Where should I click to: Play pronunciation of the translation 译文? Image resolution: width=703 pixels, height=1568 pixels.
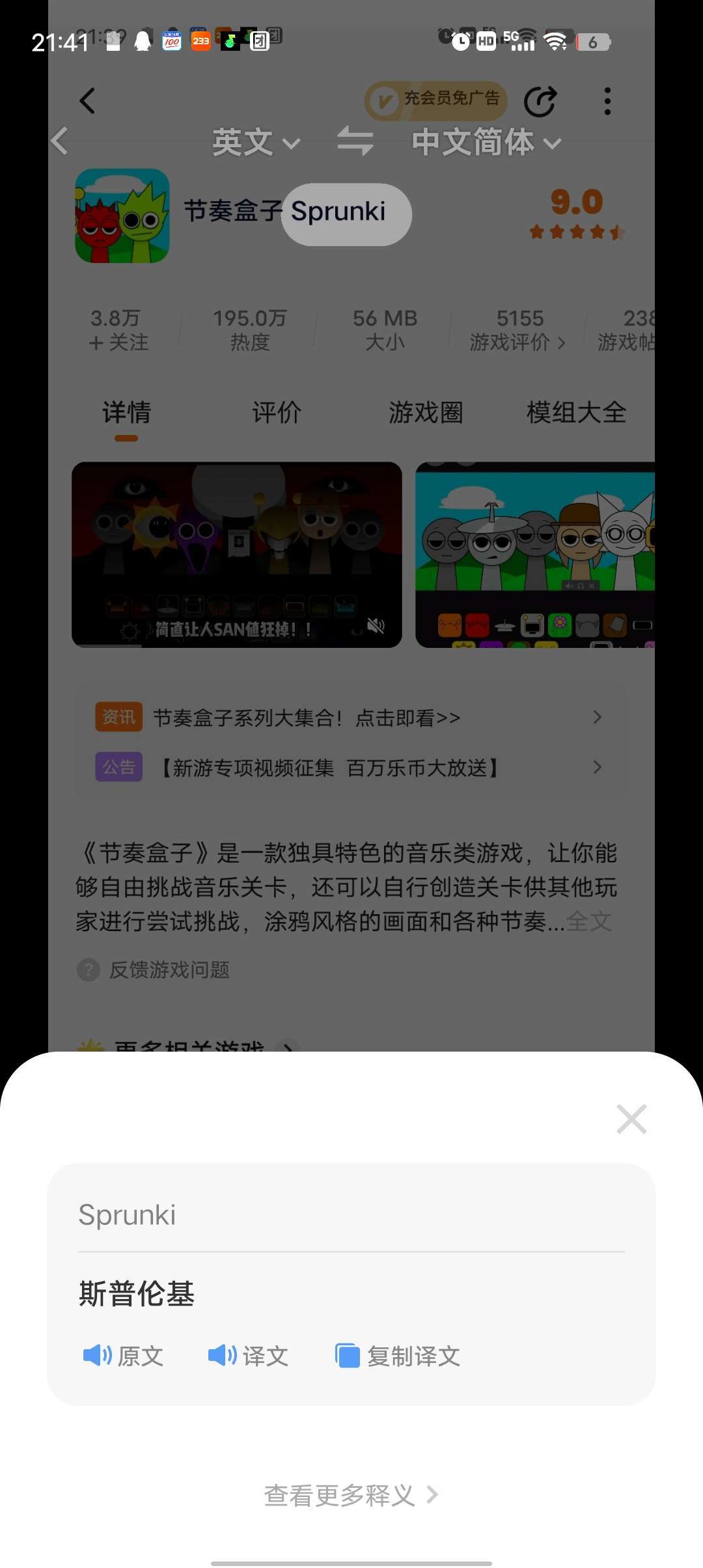(x=248, y=1356)
